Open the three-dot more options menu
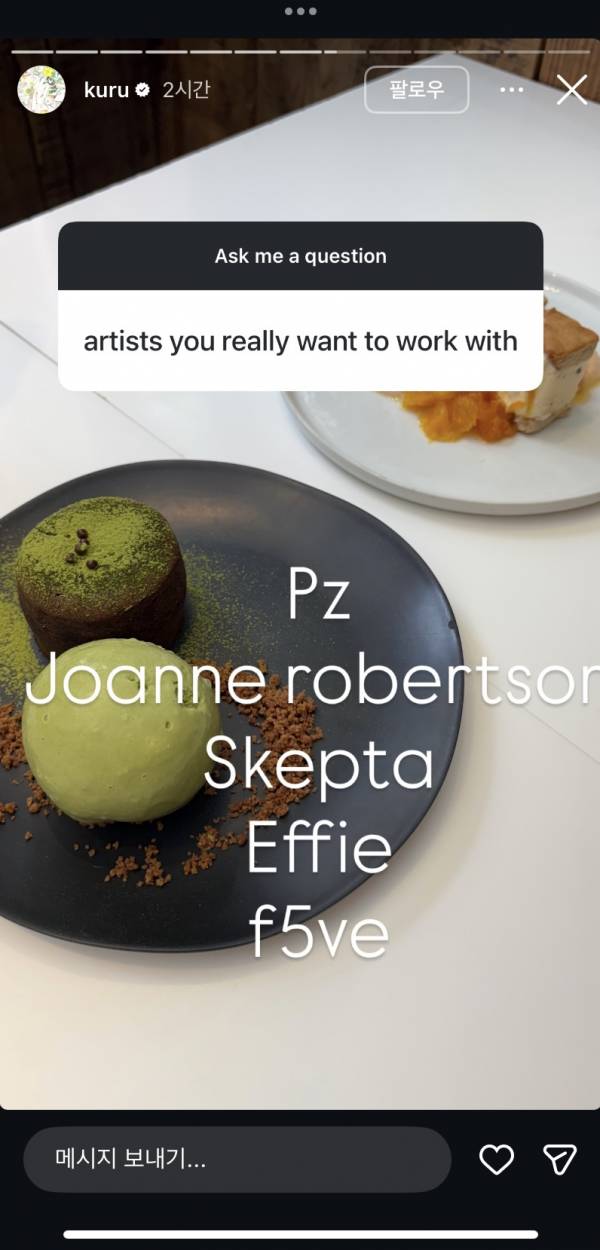 point(511,90)
